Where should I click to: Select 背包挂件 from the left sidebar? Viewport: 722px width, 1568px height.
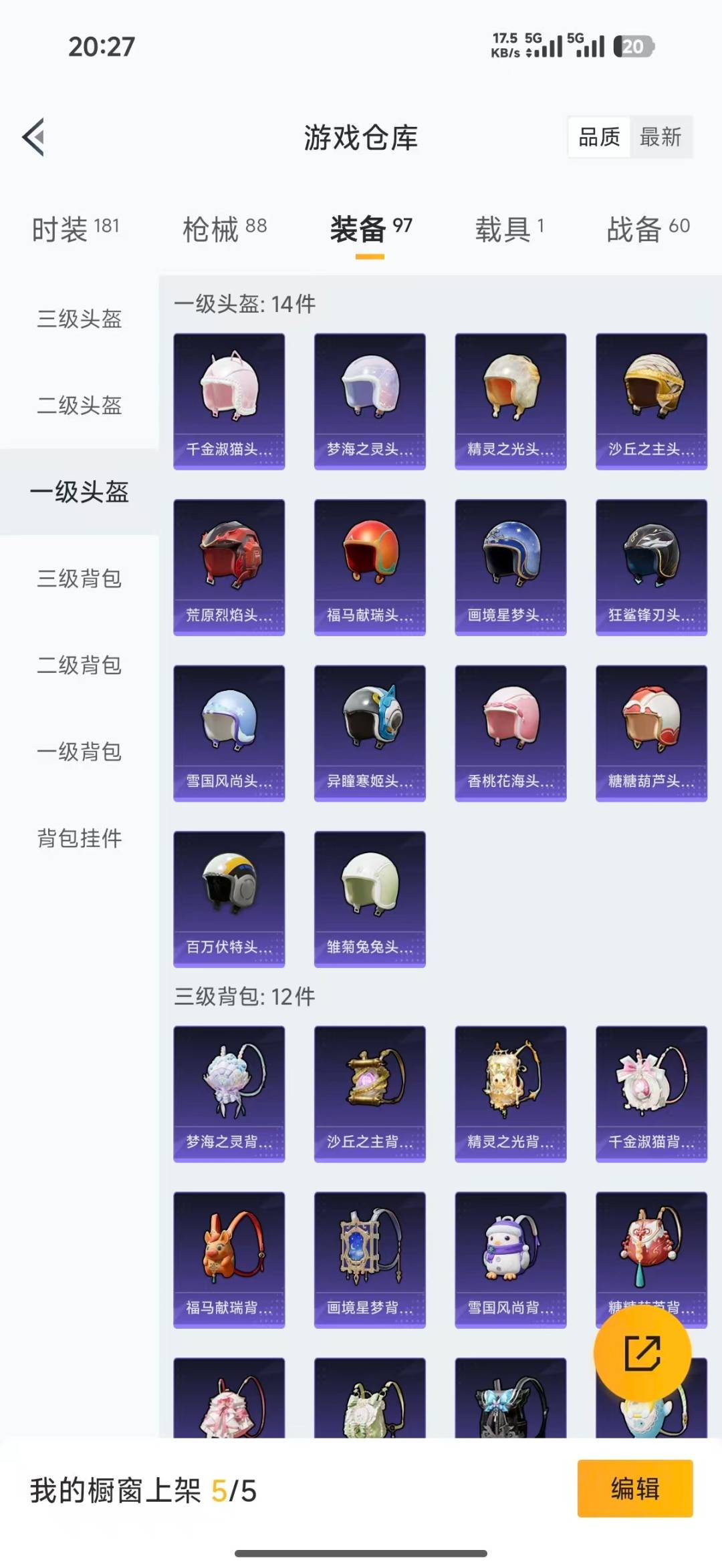point(78,838)
